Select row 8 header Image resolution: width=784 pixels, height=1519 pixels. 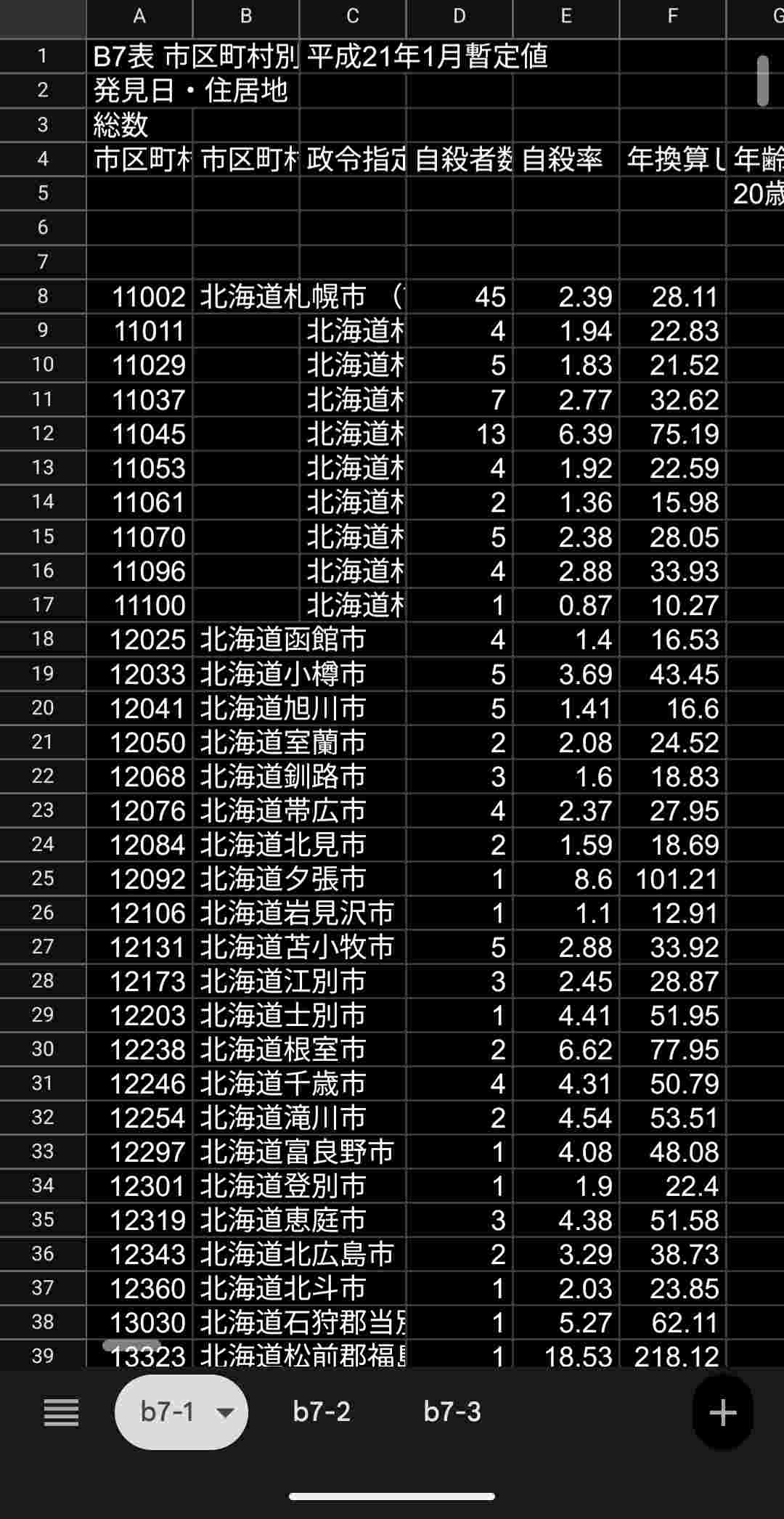point(43,296)
